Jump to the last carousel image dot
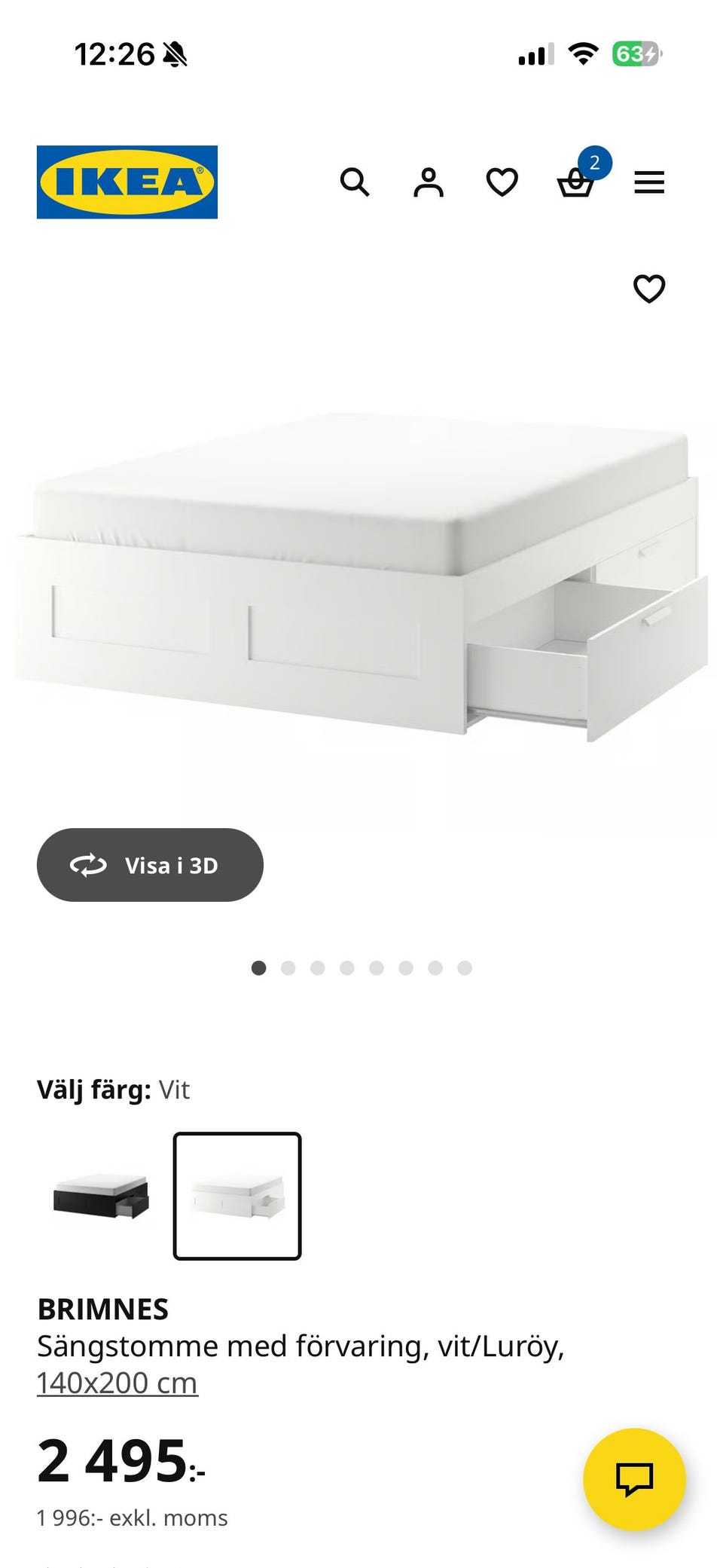The image size is (723, 1568). click(466, 967)
